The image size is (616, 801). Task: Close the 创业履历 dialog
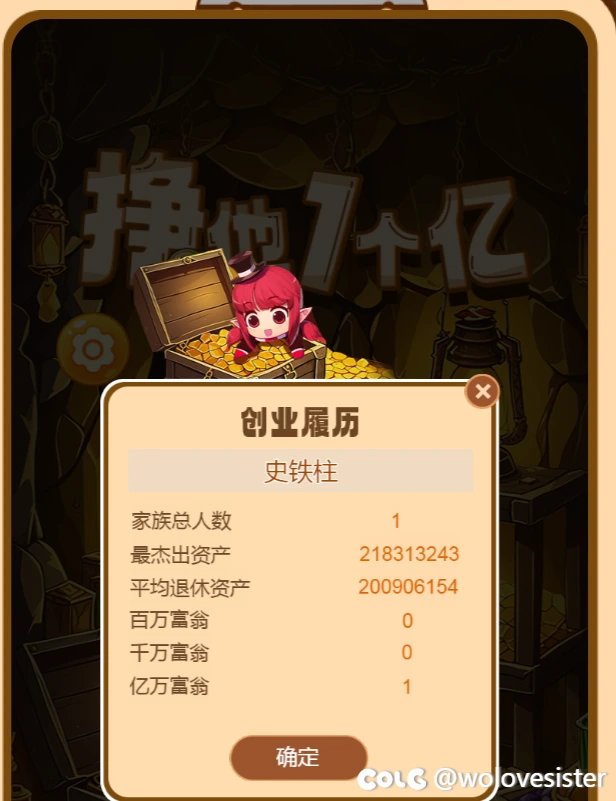click(482, 391)
